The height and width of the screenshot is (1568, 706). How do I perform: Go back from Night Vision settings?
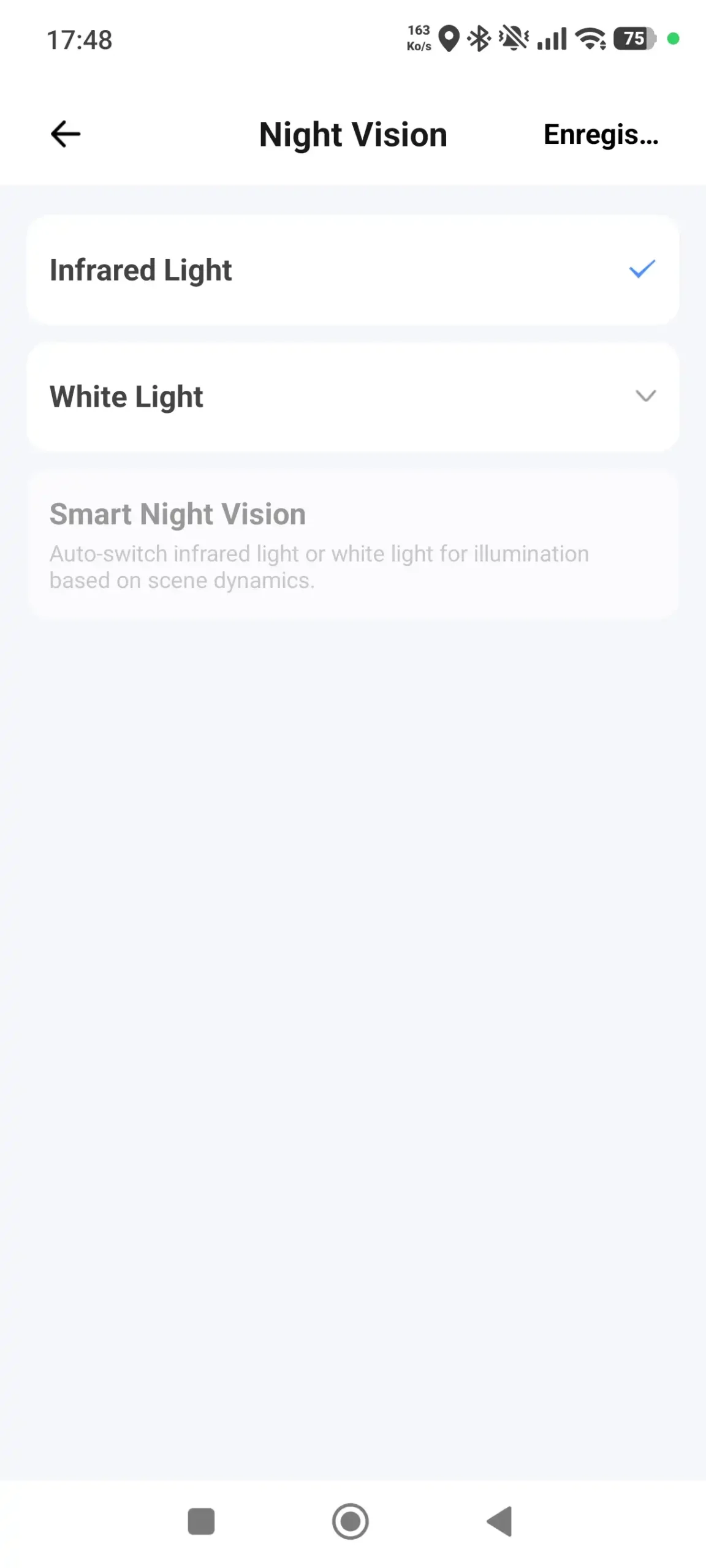(66, 134)
